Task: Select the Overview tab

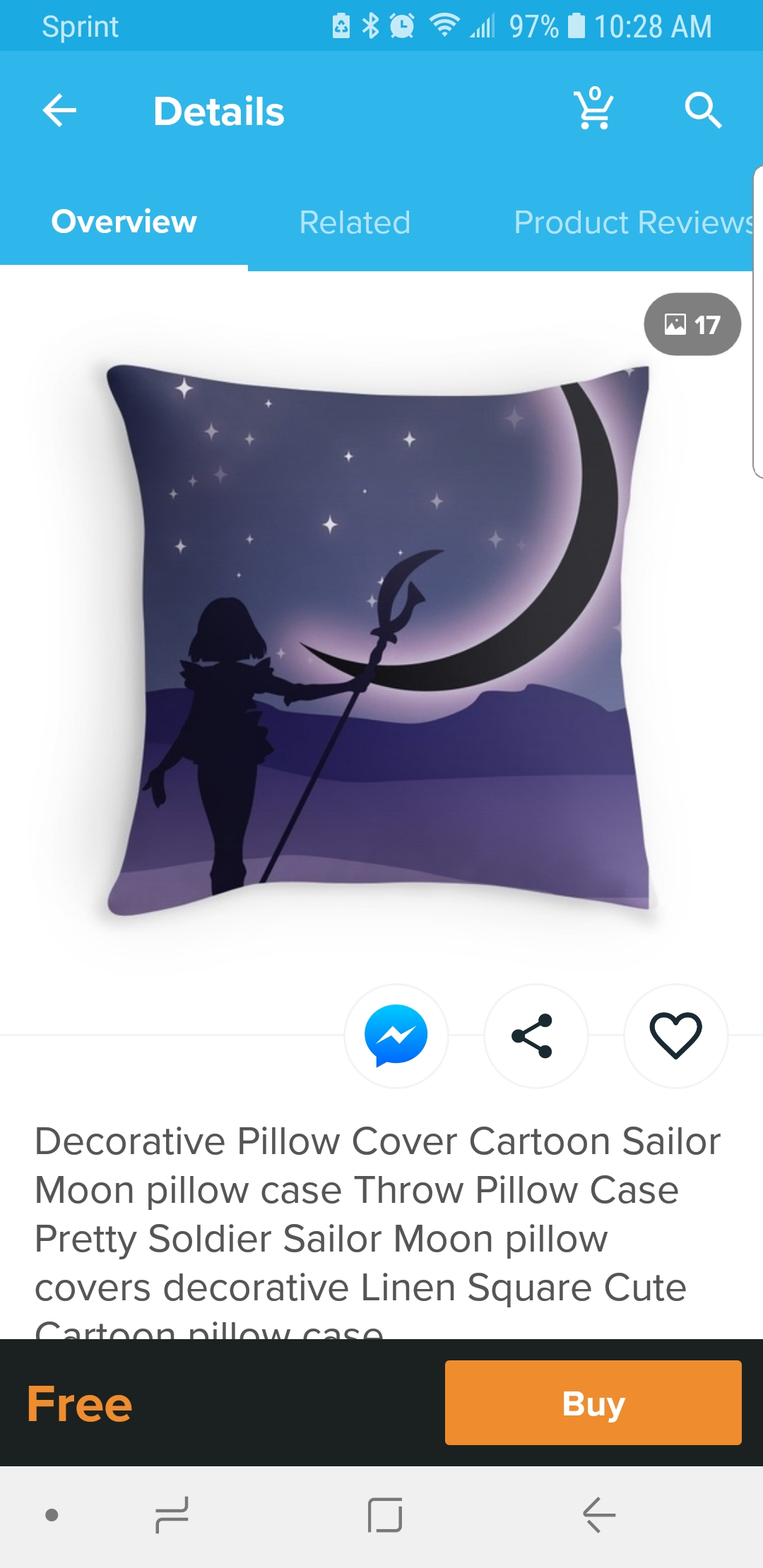Action: pos(124,222)
